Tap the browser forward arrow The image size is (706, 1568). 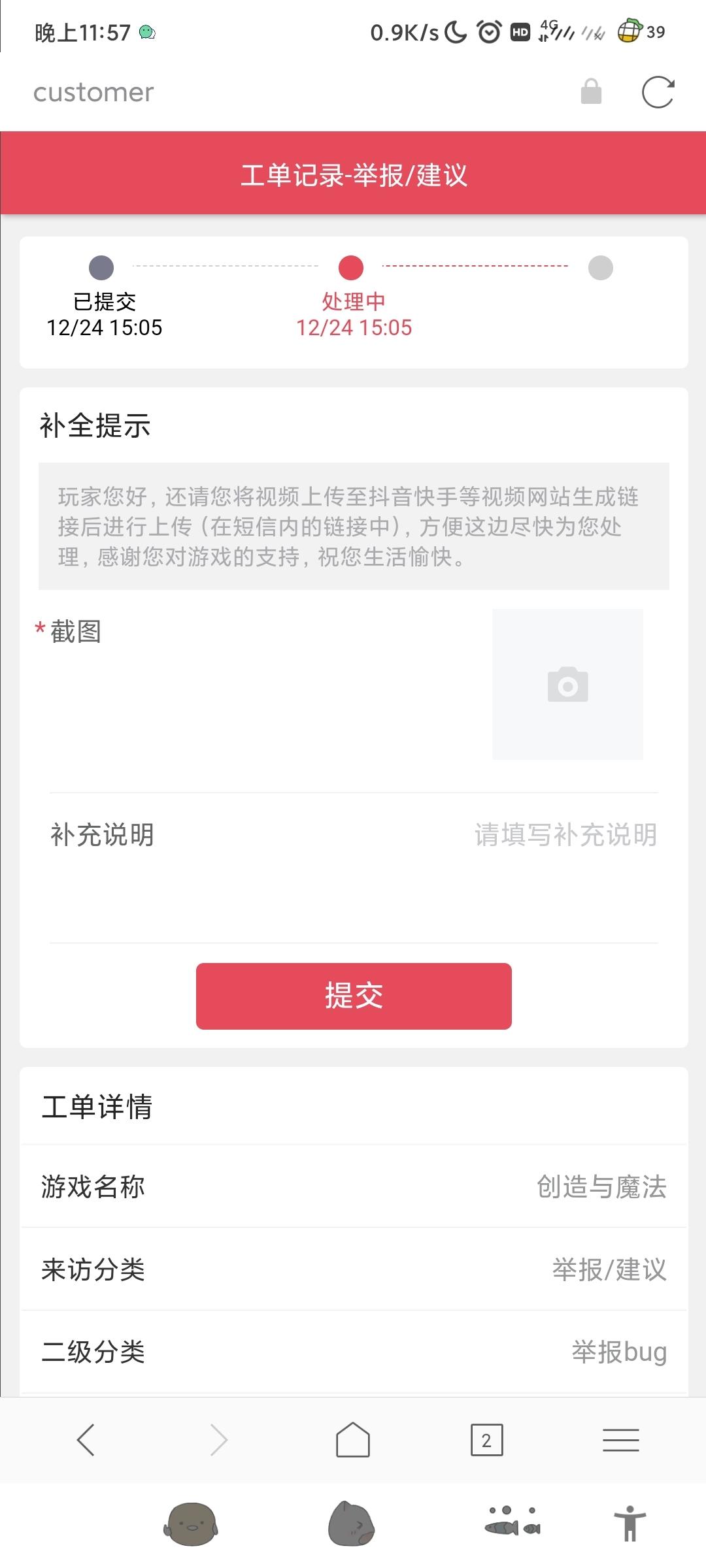point(219,1440)
